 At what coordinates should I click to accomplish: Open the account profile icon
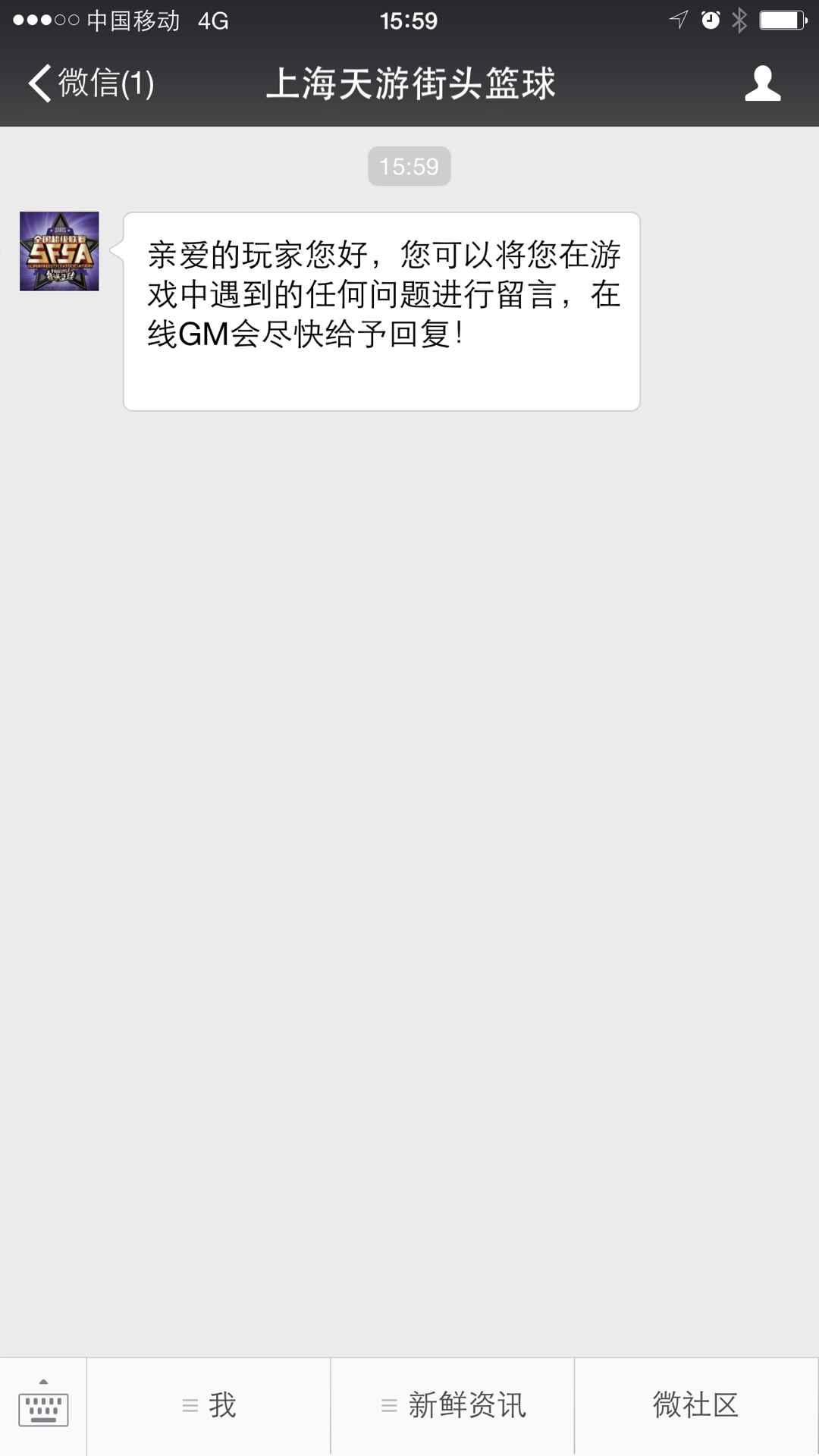pyautogui.click(x=762, y=83)
